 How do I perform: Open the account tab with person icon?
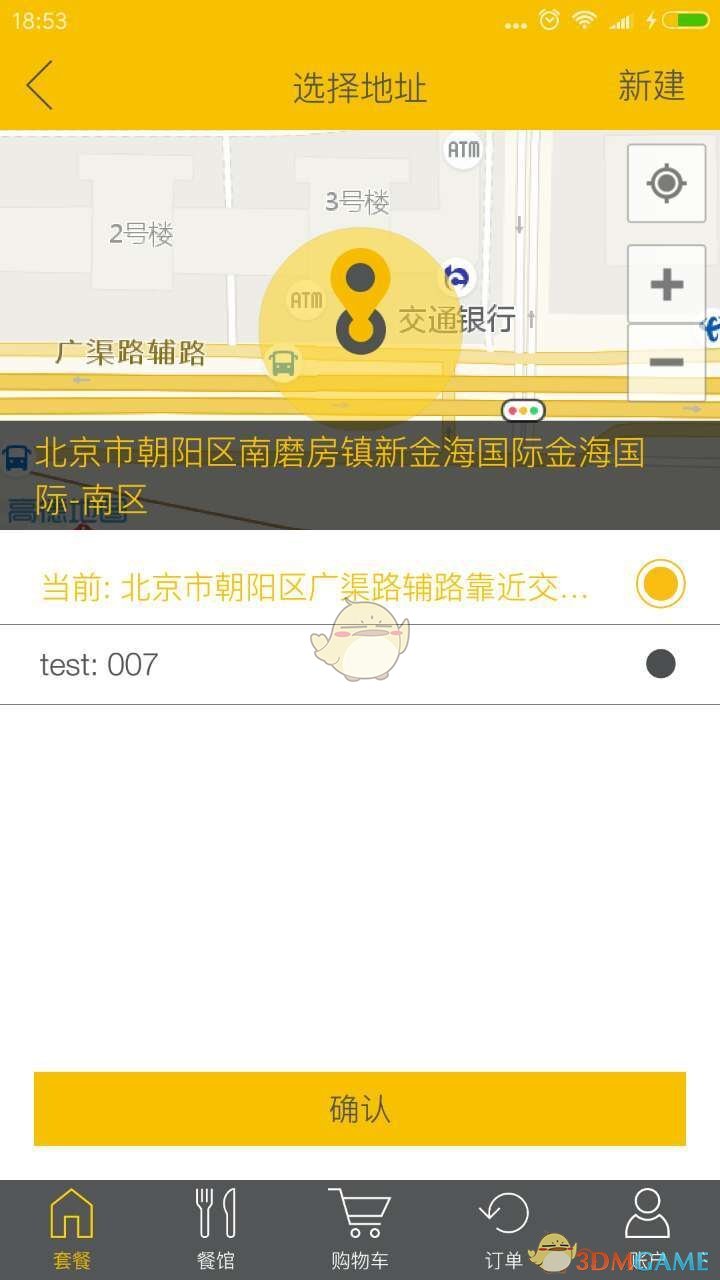[647, 1229]
